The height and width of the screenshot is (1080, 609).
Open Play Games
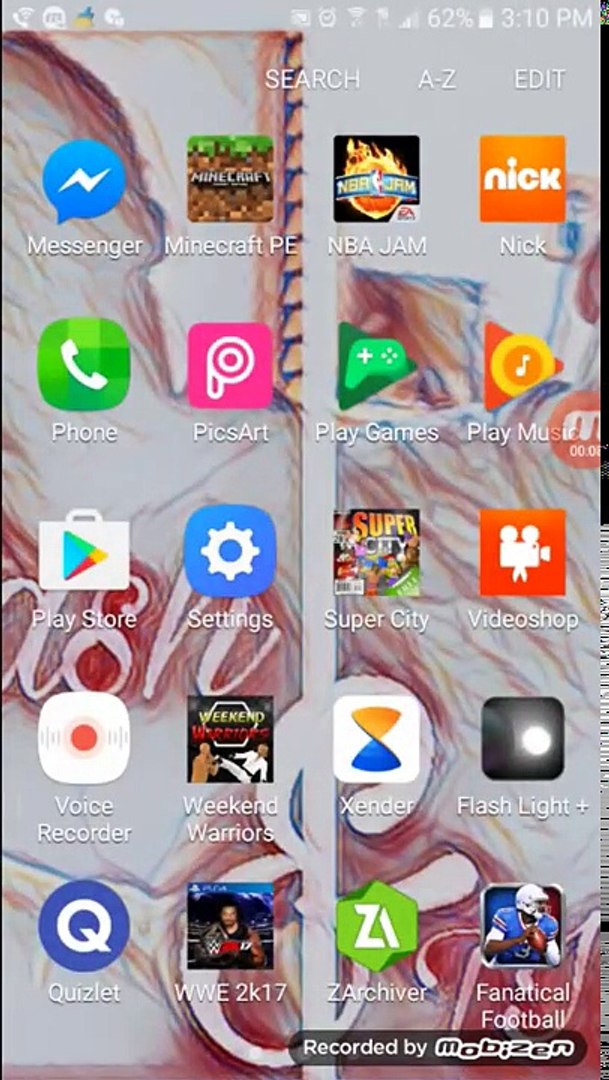[x=376, y=365]
